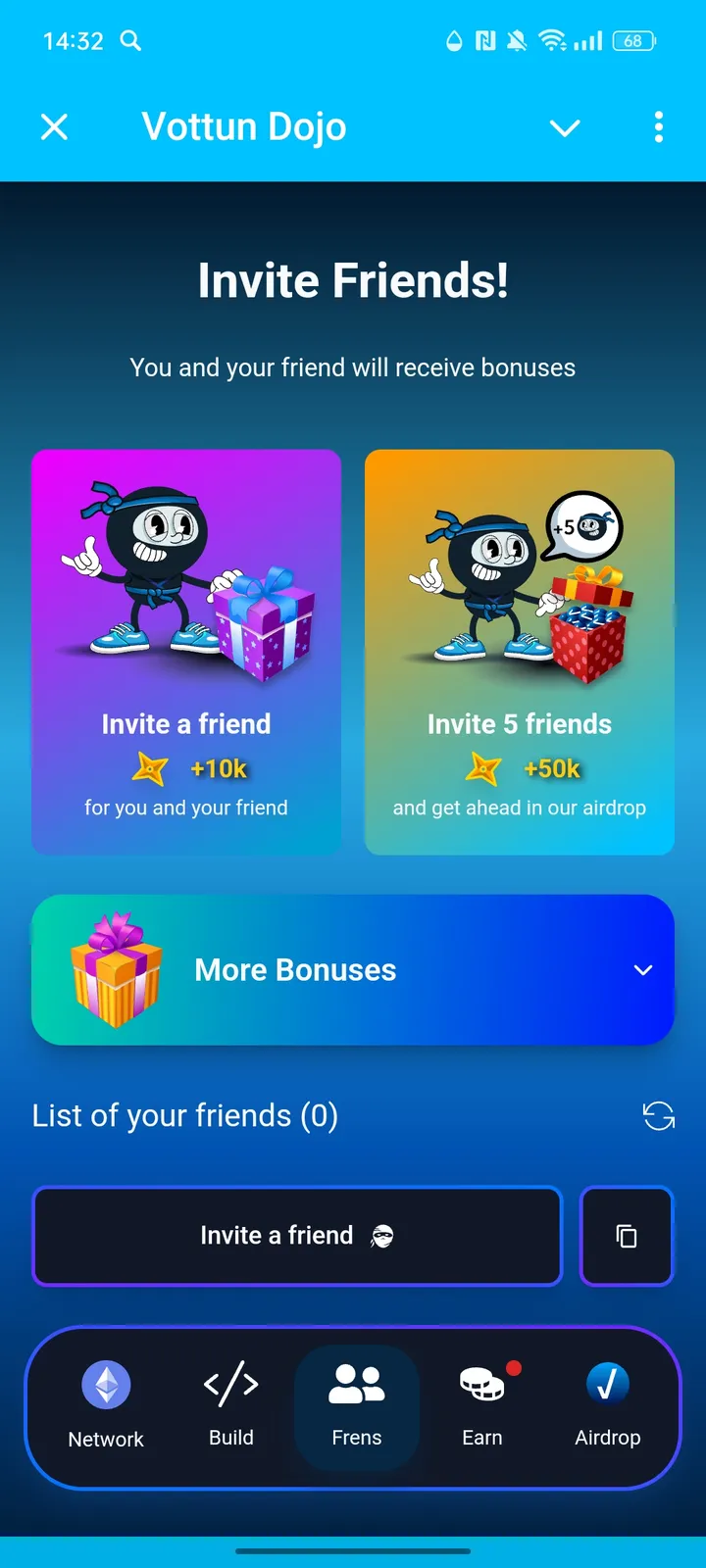Screen dimensions: 706x1568
Task: Close the Vottun Dojo mini app
Action: 55,126
